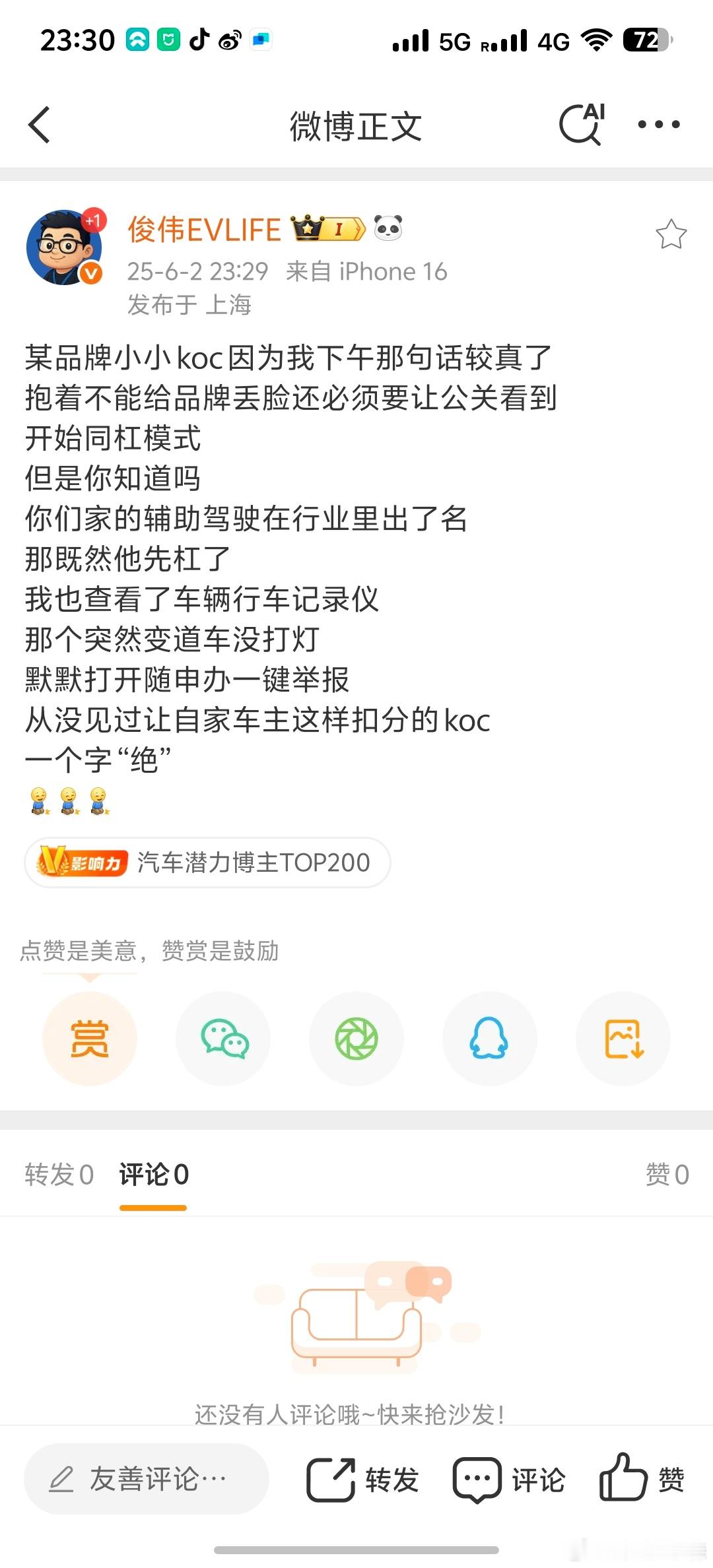Image resolution: width=713 pixels, height=1568 pixels.
Task: Favorite this post with the star
Action: coord(671,235)
